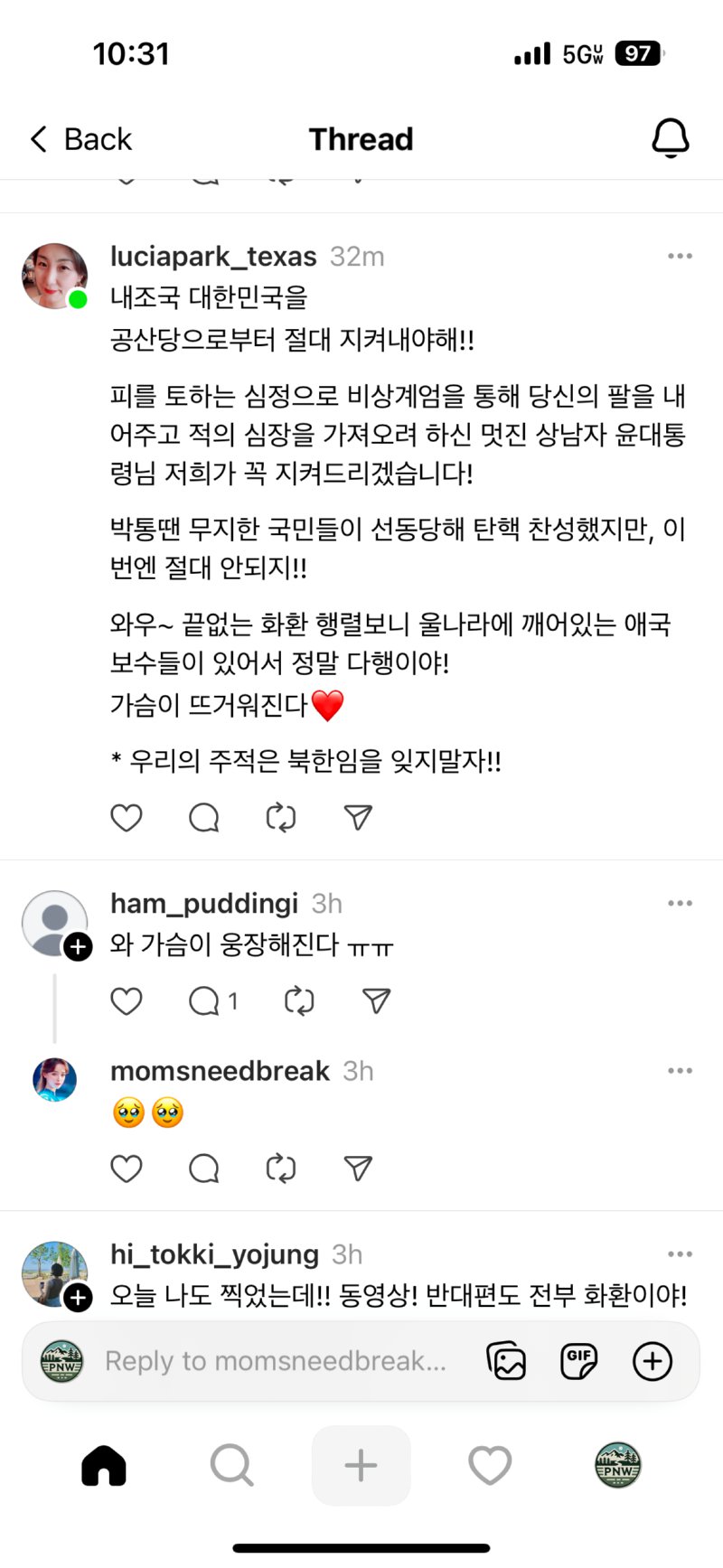Repost momsneedbreak's reply
The height and width of the screenshot is (1568, 723).
pyautogui.click(x=281, y=1169)
